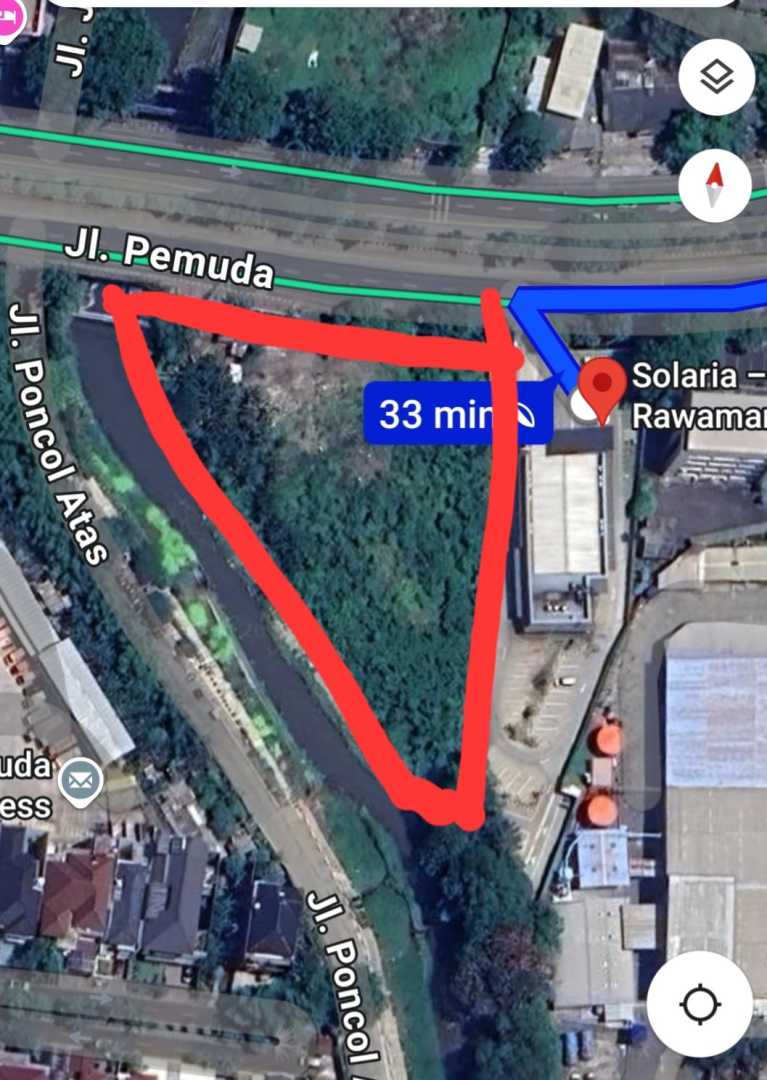Center map on my location
This screenshot has height=1080, width=767.
click(x=700, y=1003)
